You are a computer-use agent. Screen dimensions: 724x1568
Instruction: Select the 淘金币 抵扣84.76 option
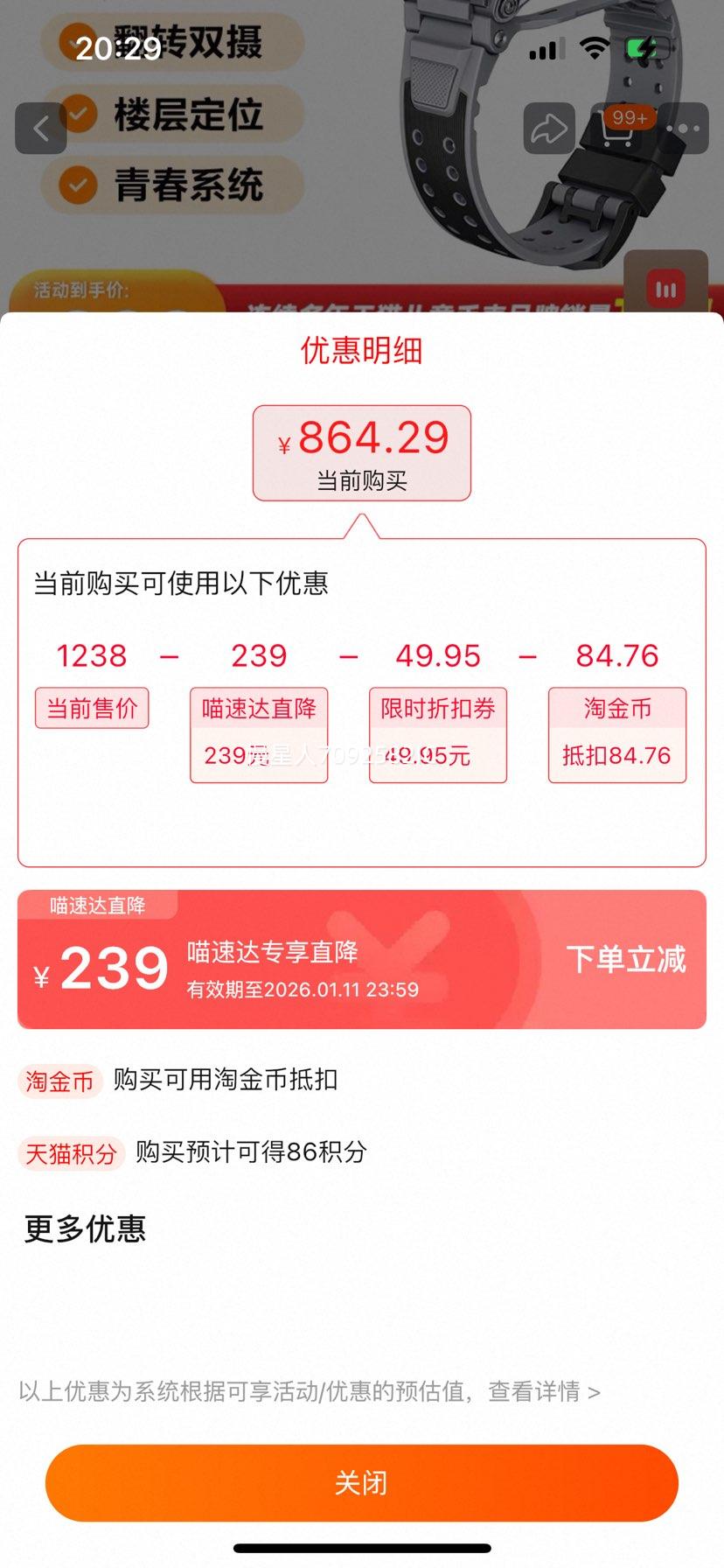[x=616, y=733]
